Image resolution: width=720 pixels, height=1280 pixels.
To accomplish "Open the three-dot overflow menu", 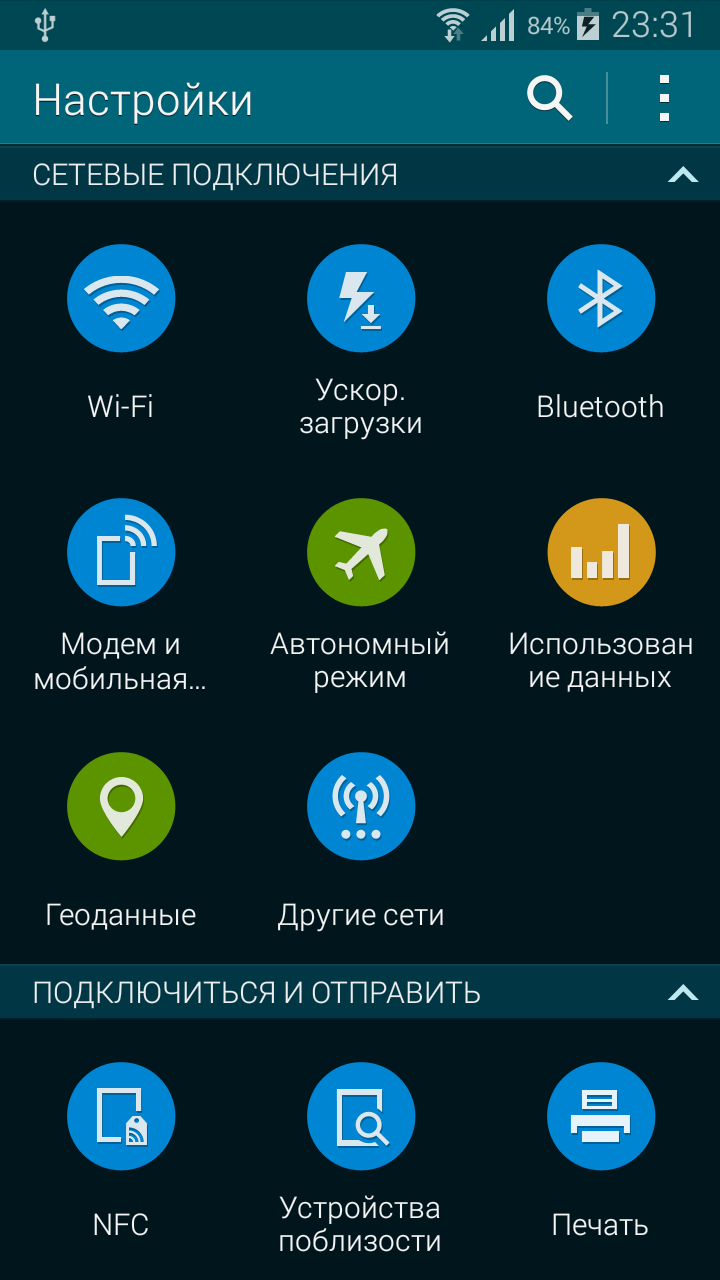I will click(x=664, y=99).
